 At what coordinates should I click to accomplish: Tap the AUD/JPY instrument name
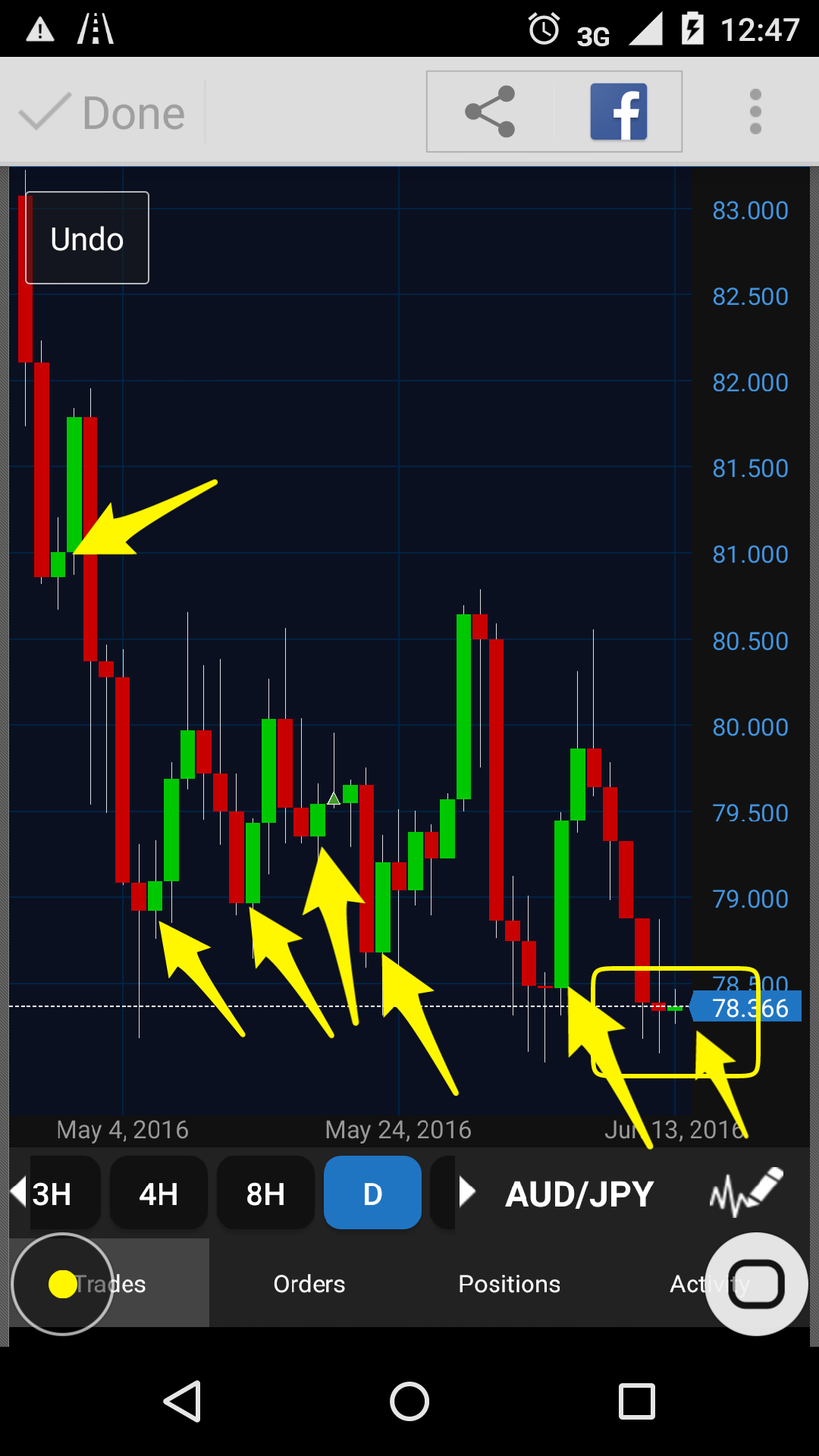tap(579, 1194)
